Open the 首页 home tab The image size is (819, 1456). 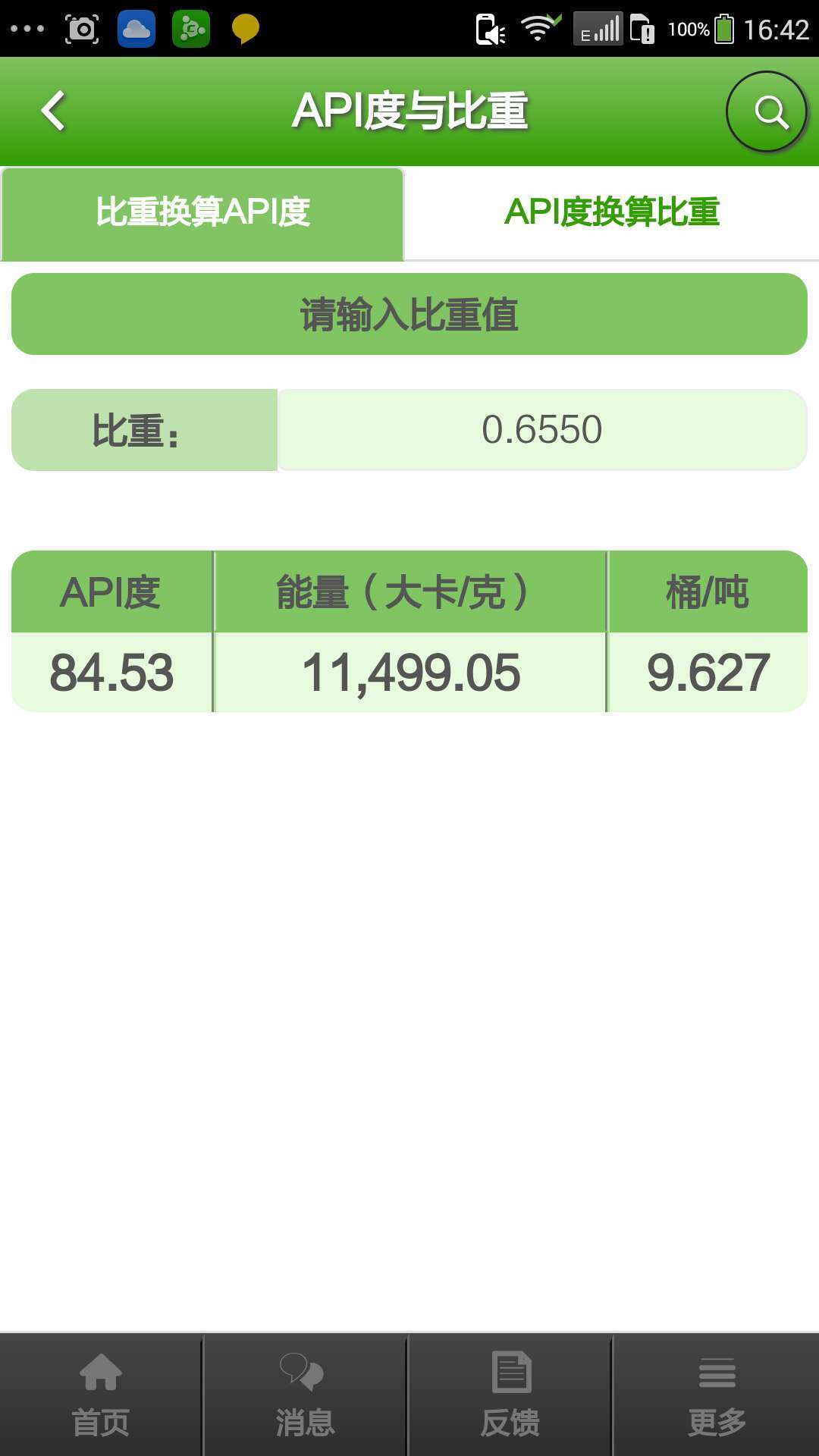tap(101, 1396)
